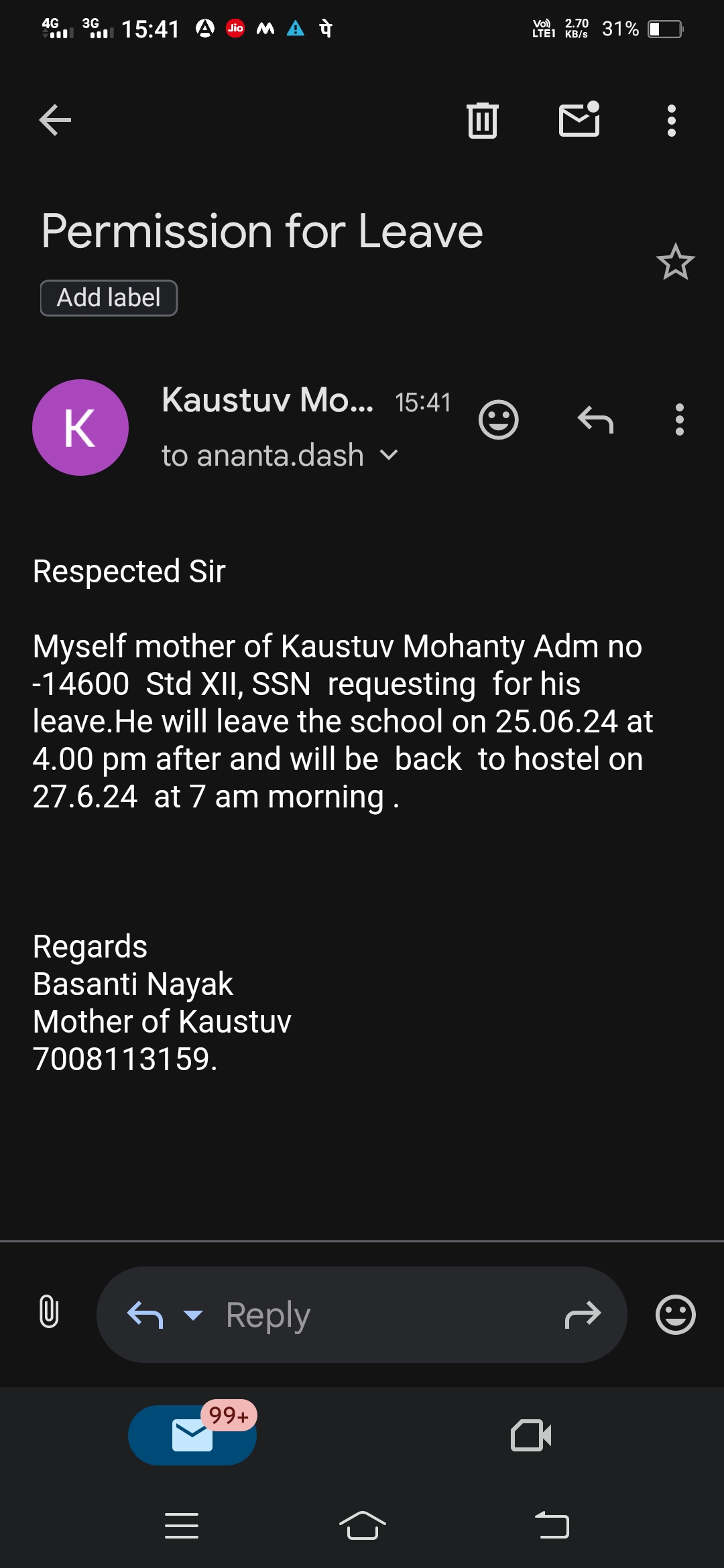Switch to the Meet video tab
Viewport: 724px width, 1568px height.
[531, 1435]
